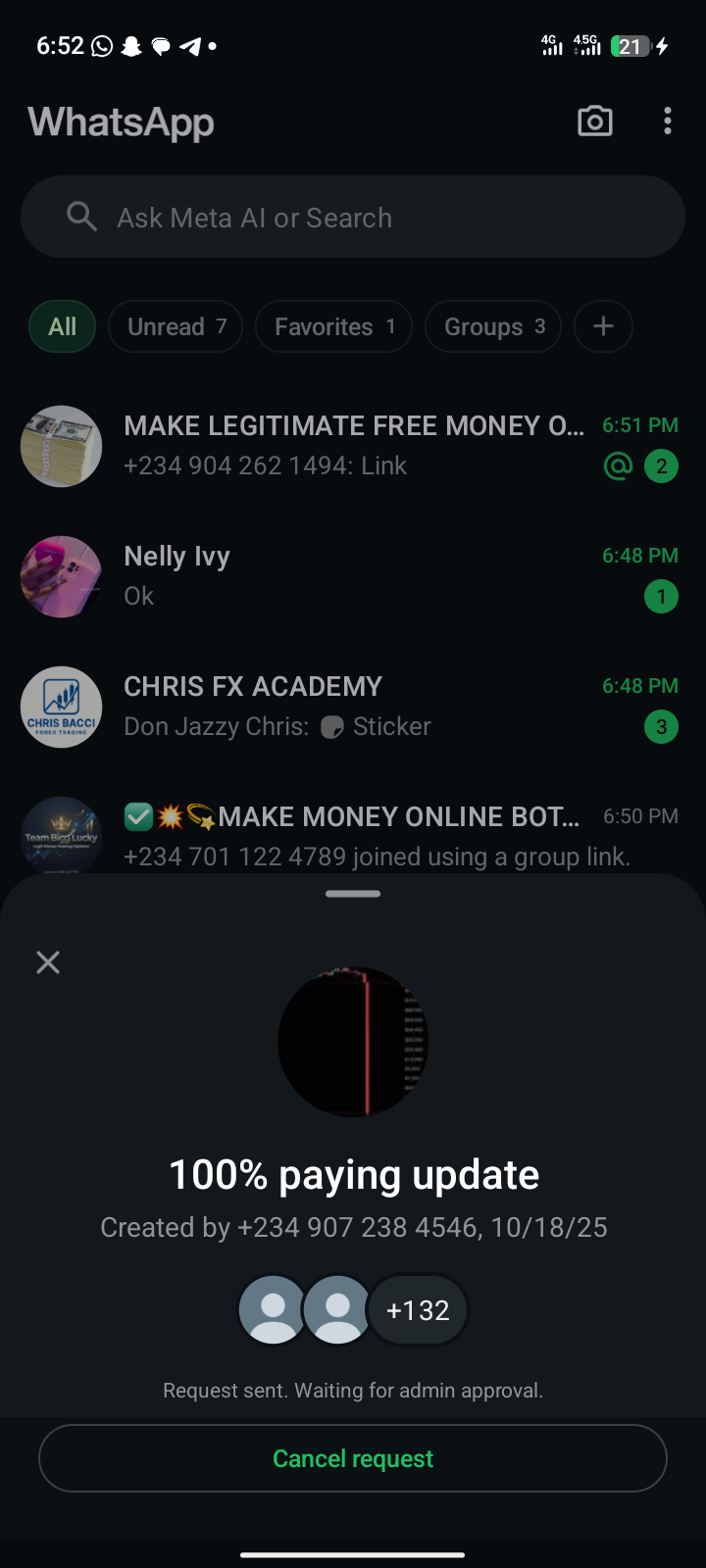Open CHRIS FX ACADEMY chat
Screen dimensions: 706x1568
coord(353,707)
